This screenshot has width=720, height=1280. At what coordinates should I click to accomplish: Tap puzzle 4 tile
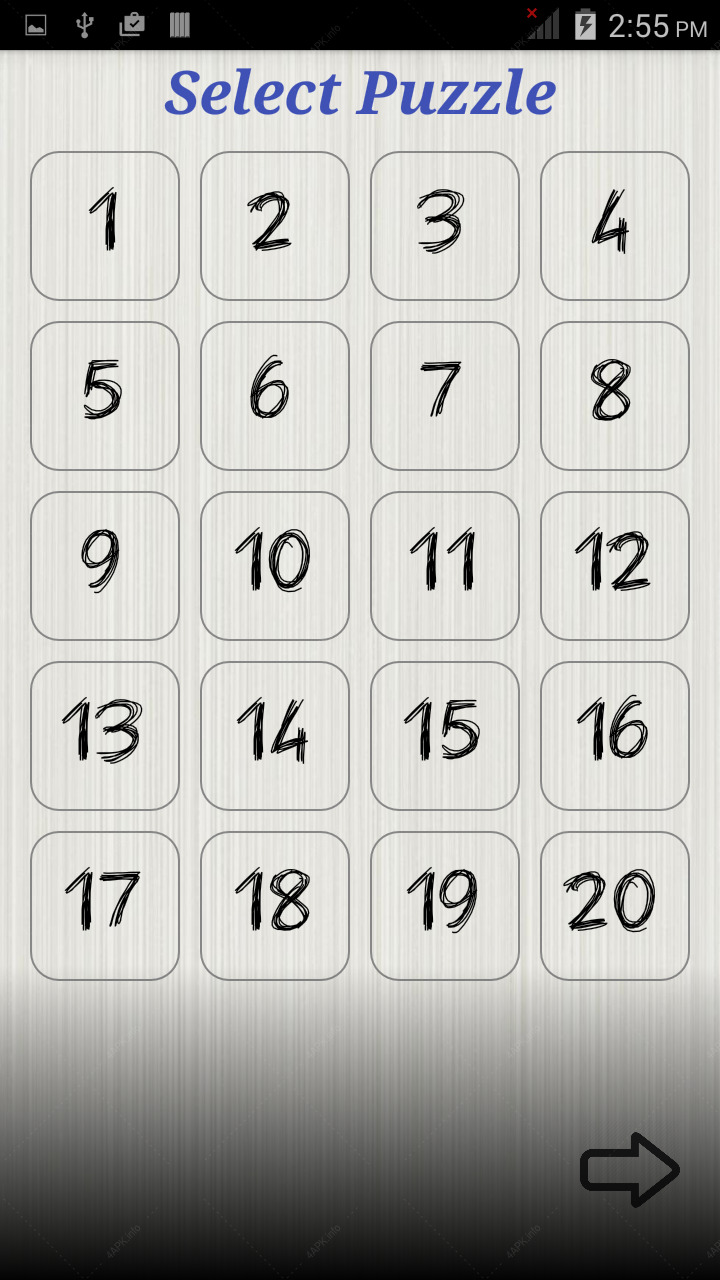pos(615,226)
